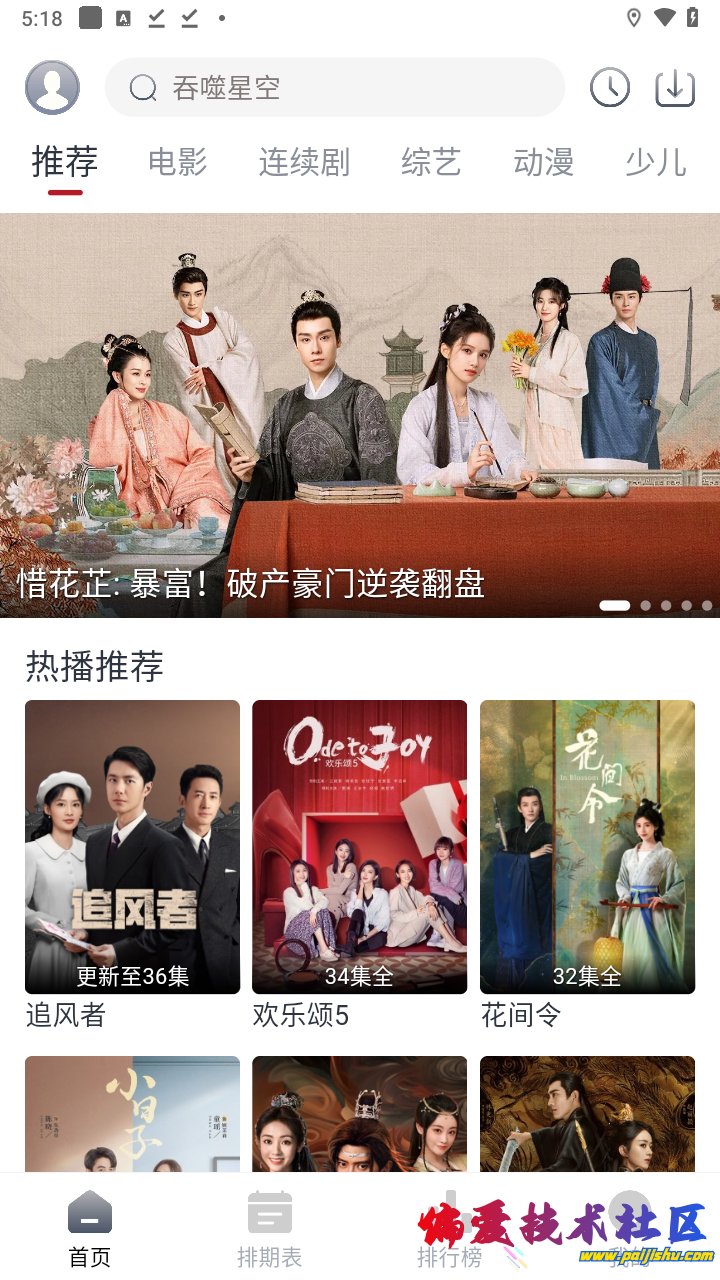The width and height of the screenshot is (720, 1280).
Task: Open the downloads icon
Action: click(675, 88)
